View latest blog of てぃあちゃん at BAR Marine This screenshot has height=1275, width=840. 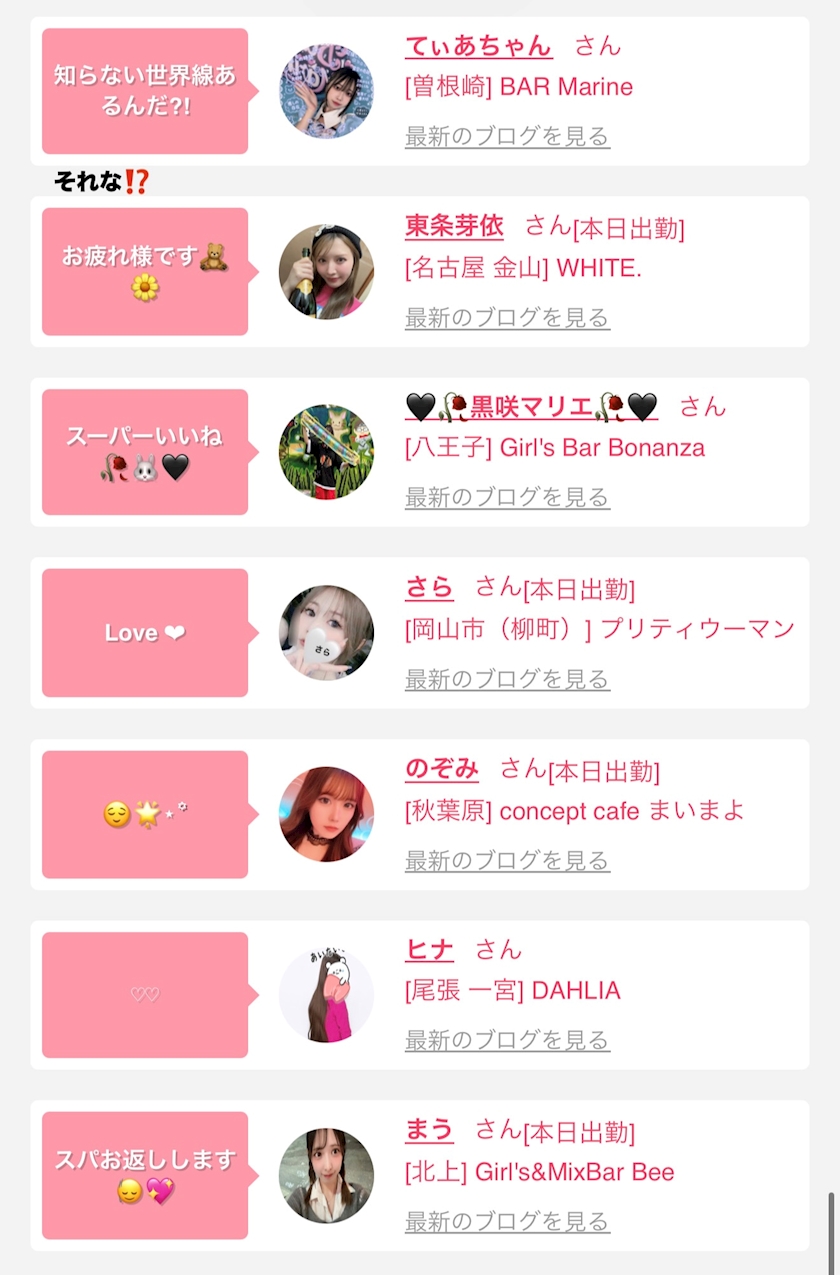click(x=507, y=136)
